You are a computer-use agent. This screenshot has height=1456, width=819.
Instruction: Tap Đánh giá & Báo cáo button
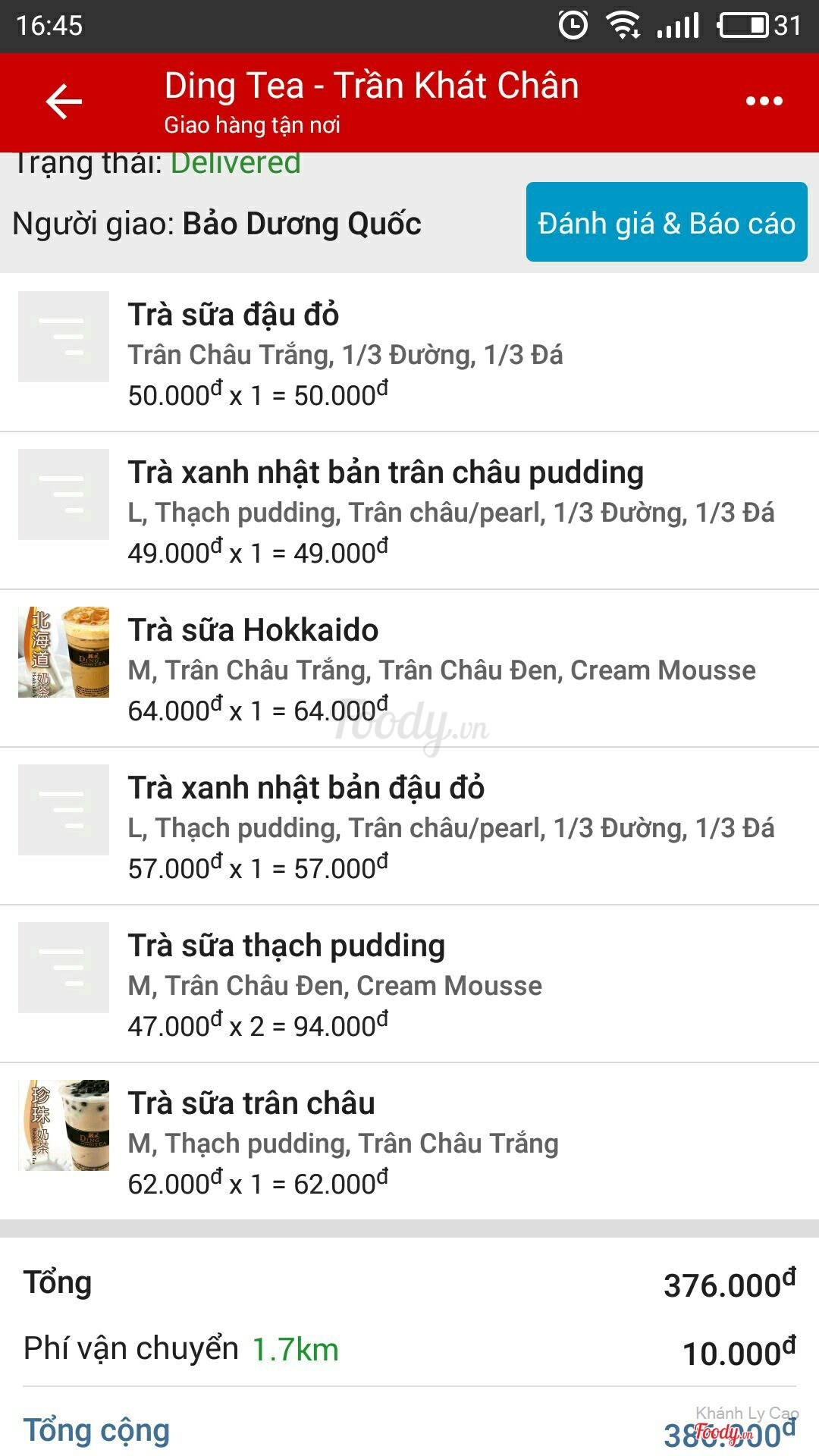pos(667,222)
